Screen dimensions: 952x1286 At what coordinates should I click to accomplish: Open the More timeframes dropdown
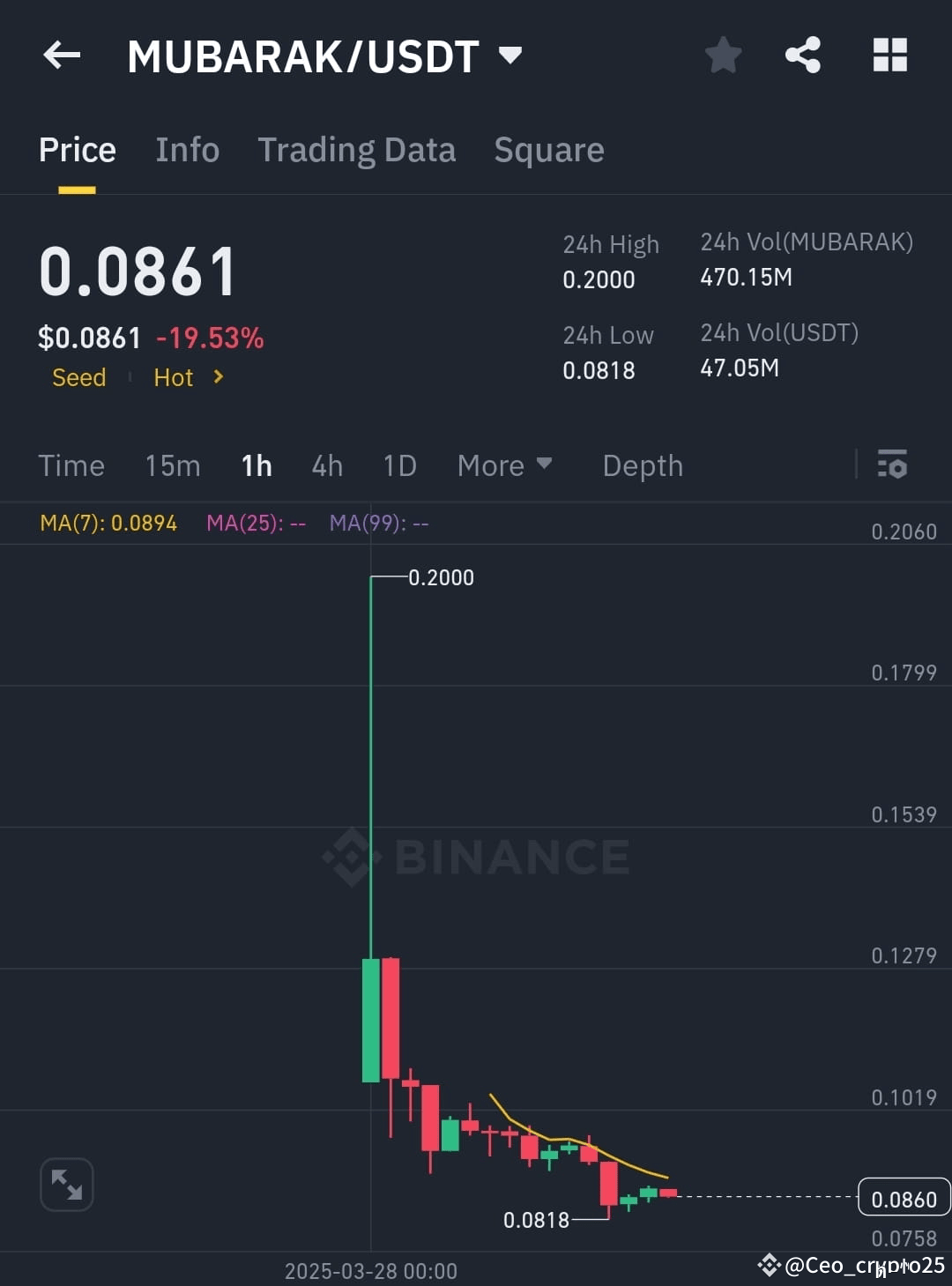click(x=504, y=465)
